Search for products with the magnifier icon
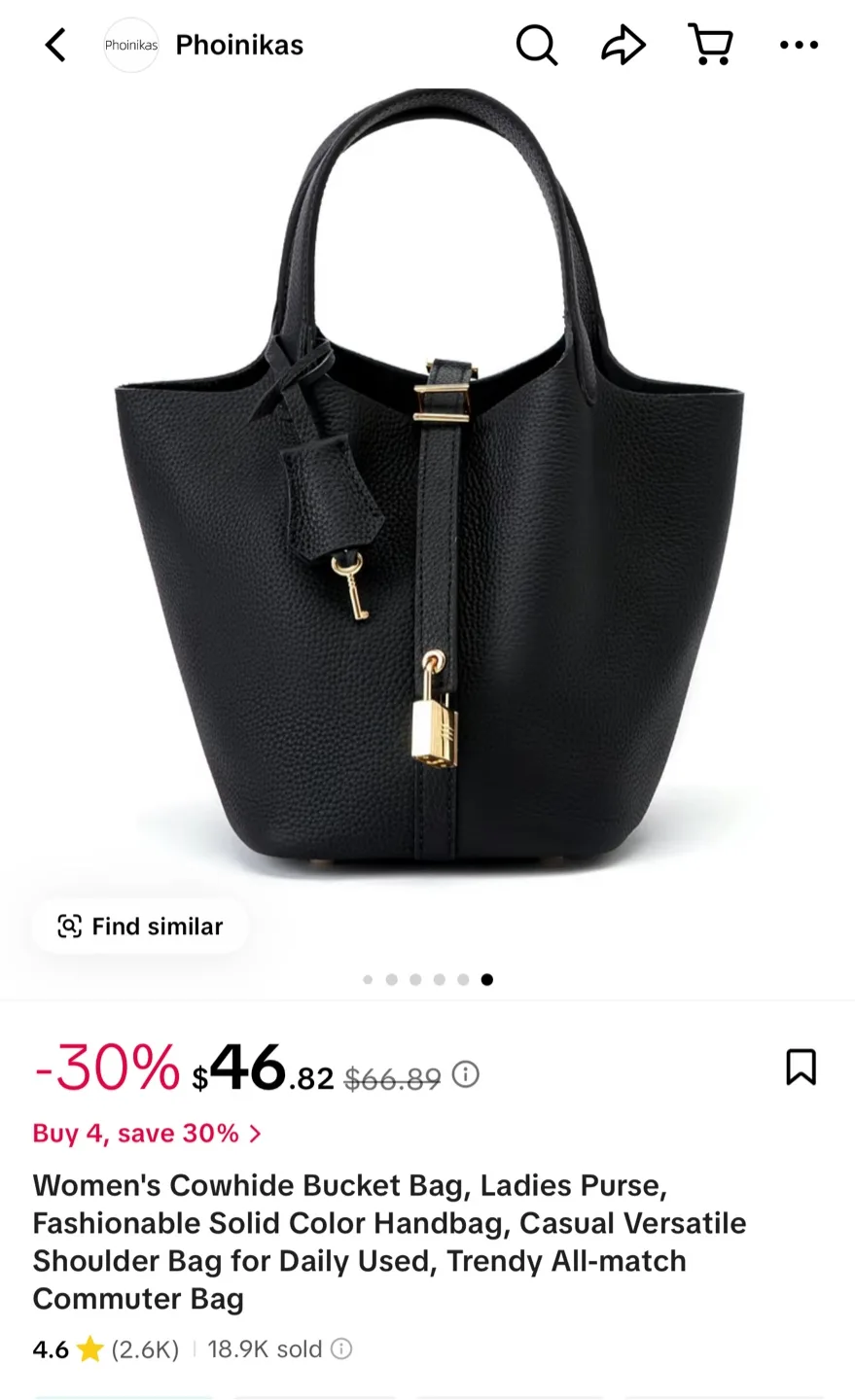Screen dimensions: 855x1400 click(x=536, y=45)
